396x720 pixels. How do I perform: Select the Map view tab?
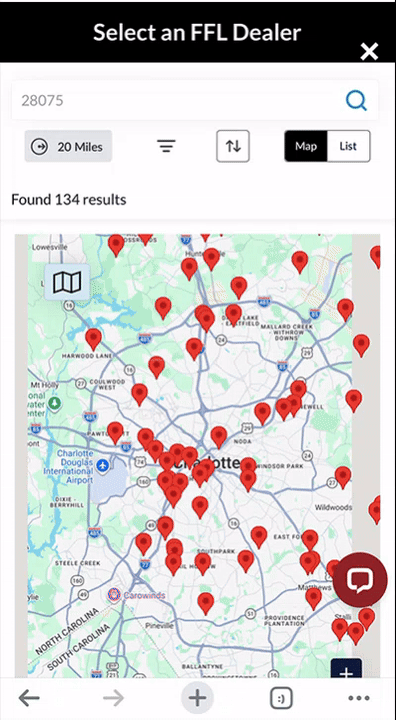[x=306, y=146]
